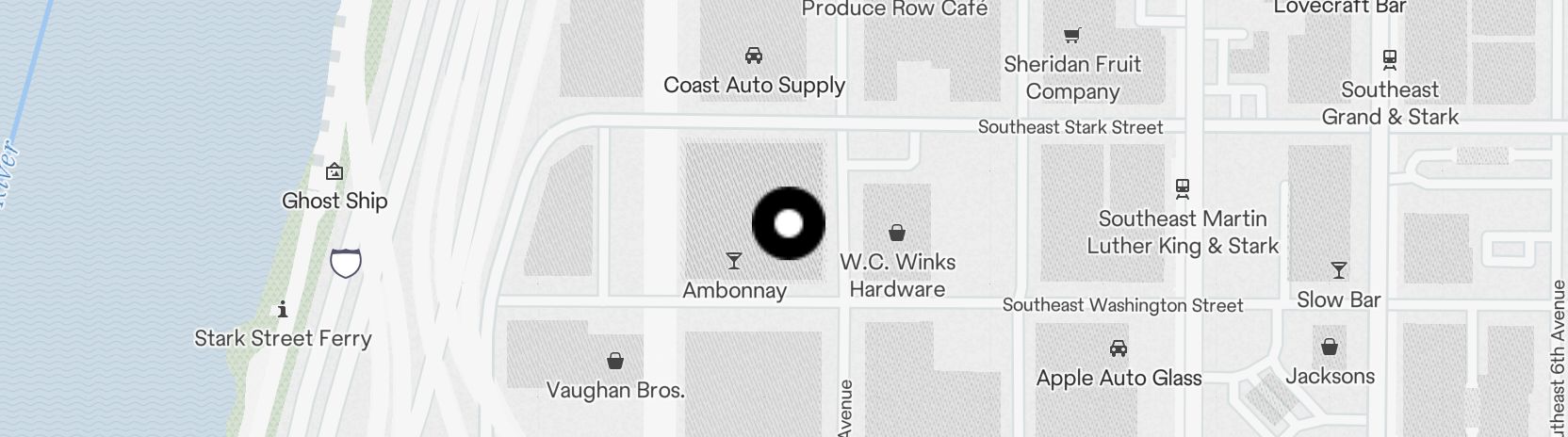Select the Stark Street Ferry info marker
The height and width of the screenshot is (437, 1568).
pos(282,310)
